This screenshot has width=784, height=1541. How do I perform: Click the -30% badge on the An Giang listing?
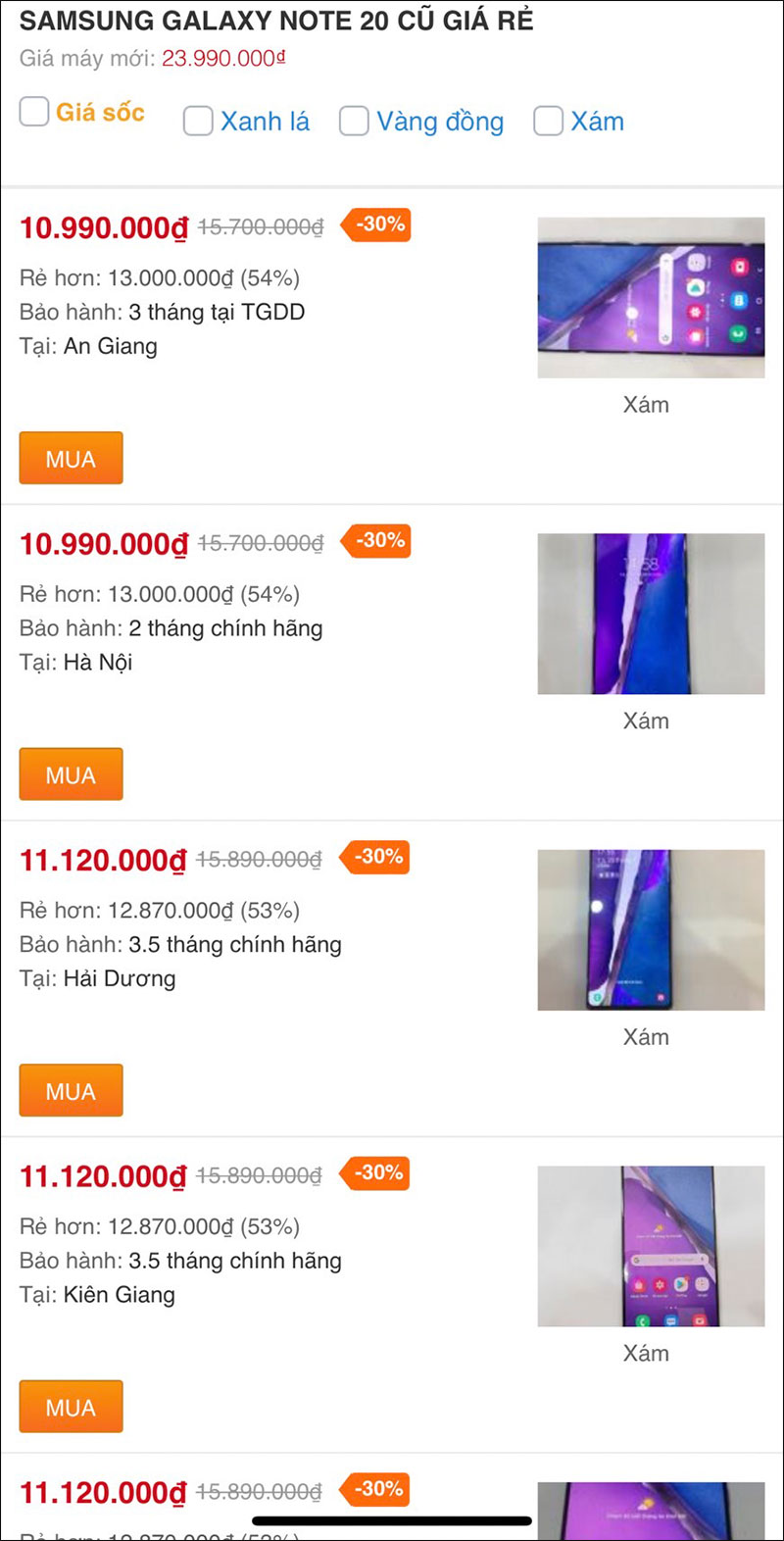(x=377, y=225)
